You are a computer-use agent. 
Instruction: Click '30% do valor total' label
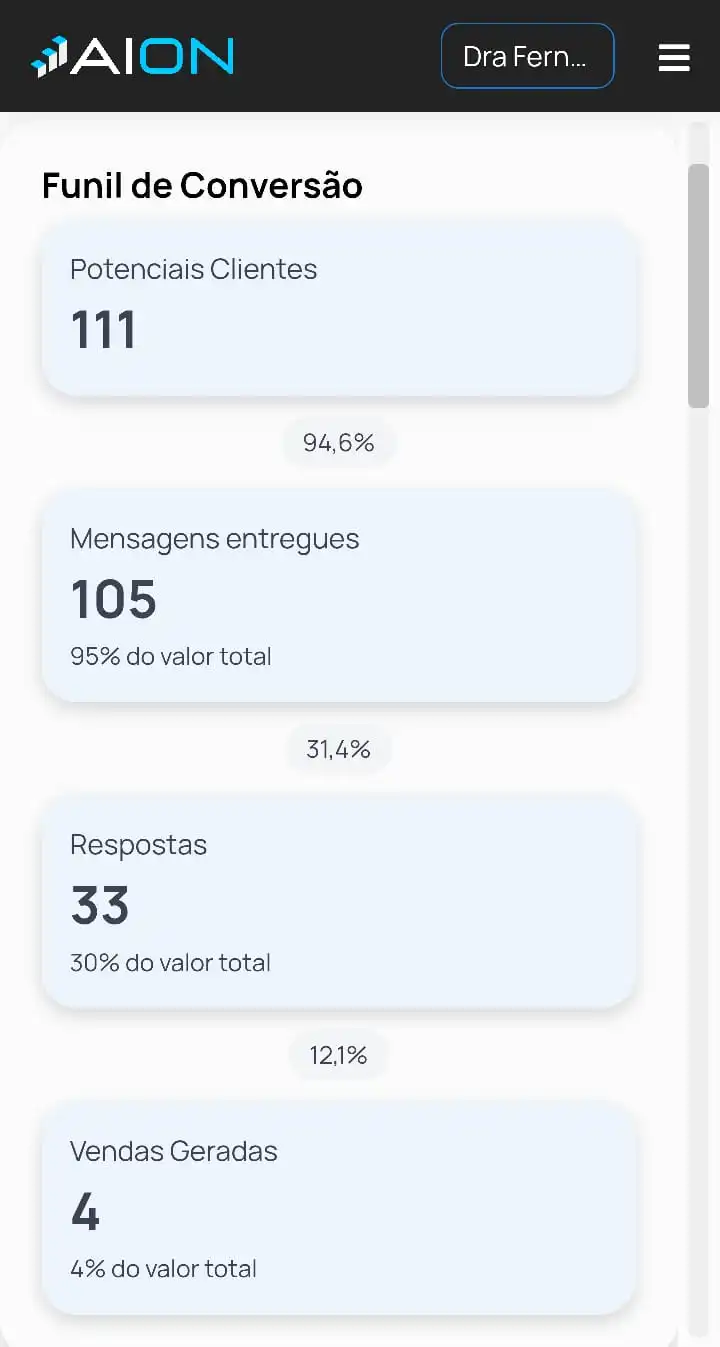(170, 962)
